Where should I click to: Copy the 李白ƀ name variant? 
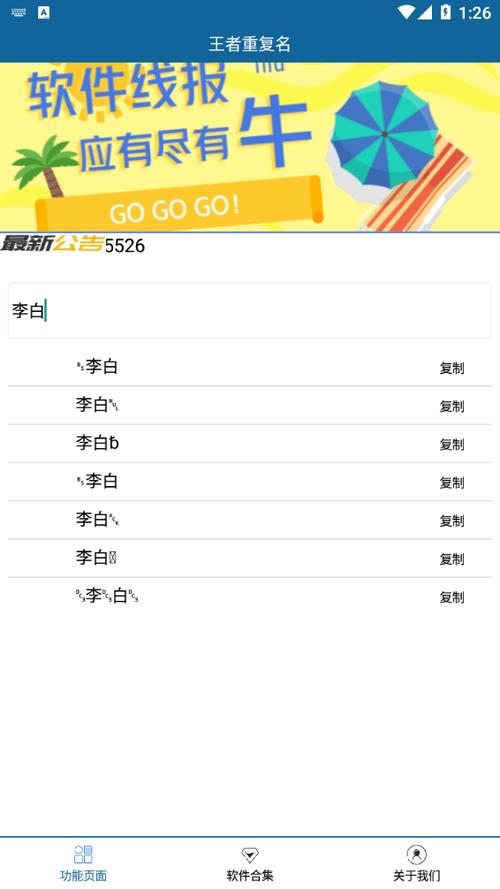pos(452,444)
